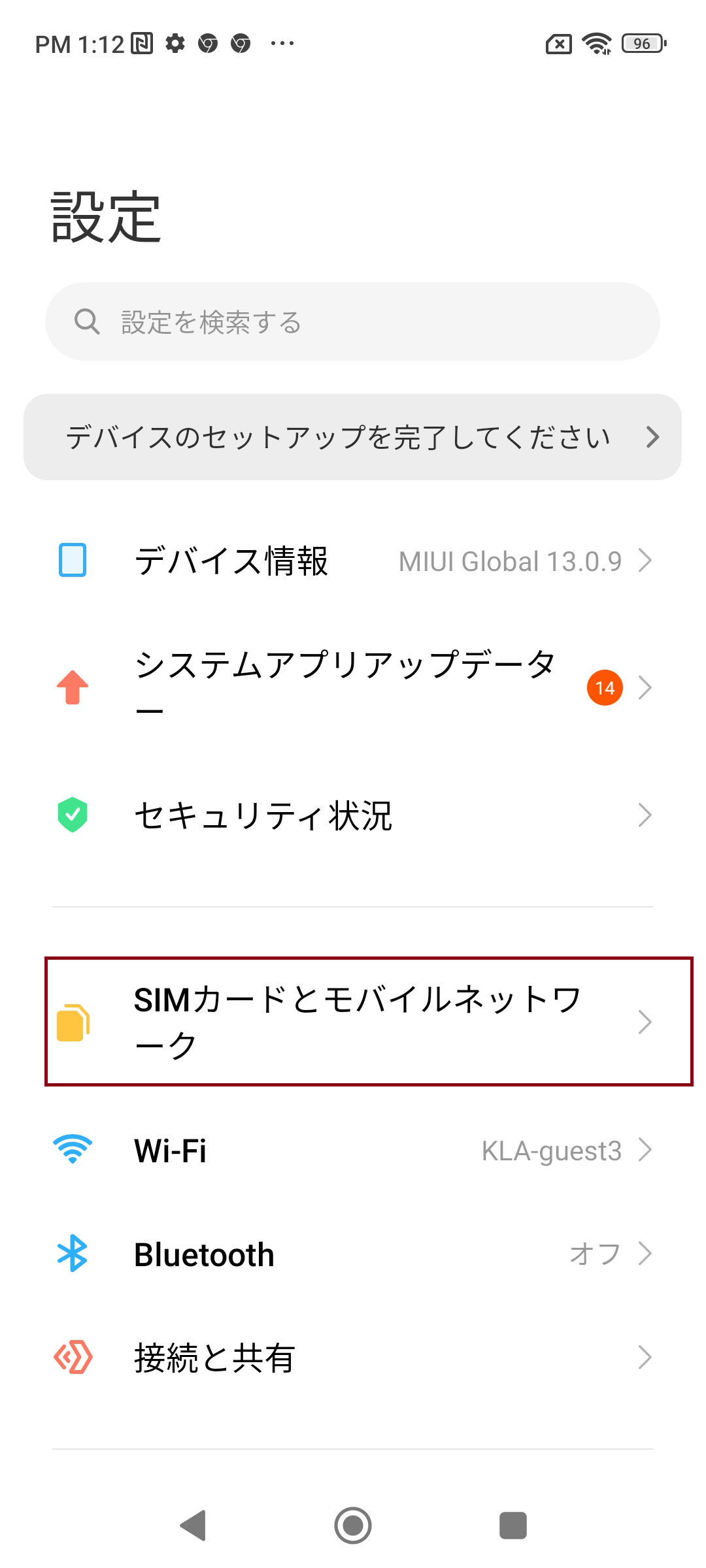Open the デバイスのセットアップを完了してください banner
The image size is (706, 1568).
pos(352,437)
